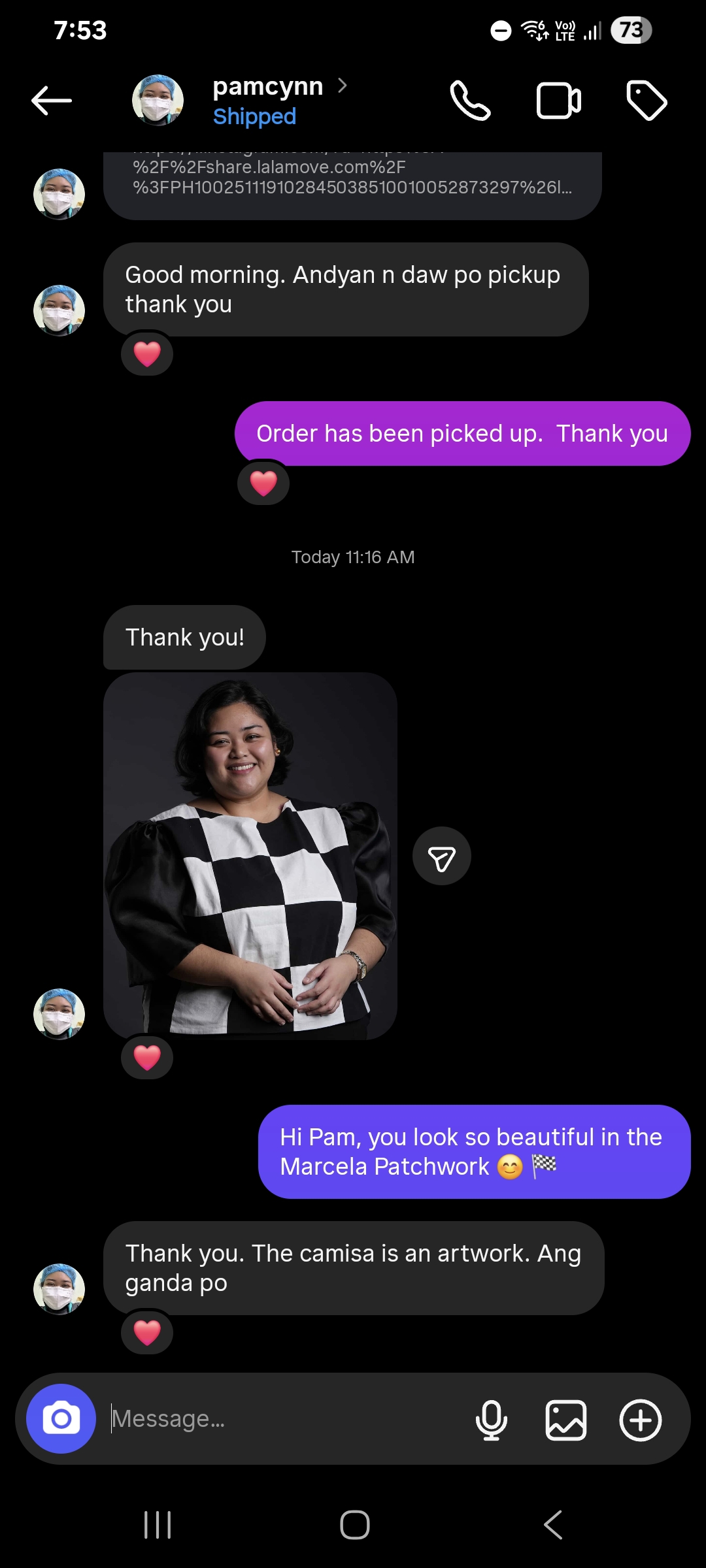Attach a photo from the gallery

click(566, 1420)
